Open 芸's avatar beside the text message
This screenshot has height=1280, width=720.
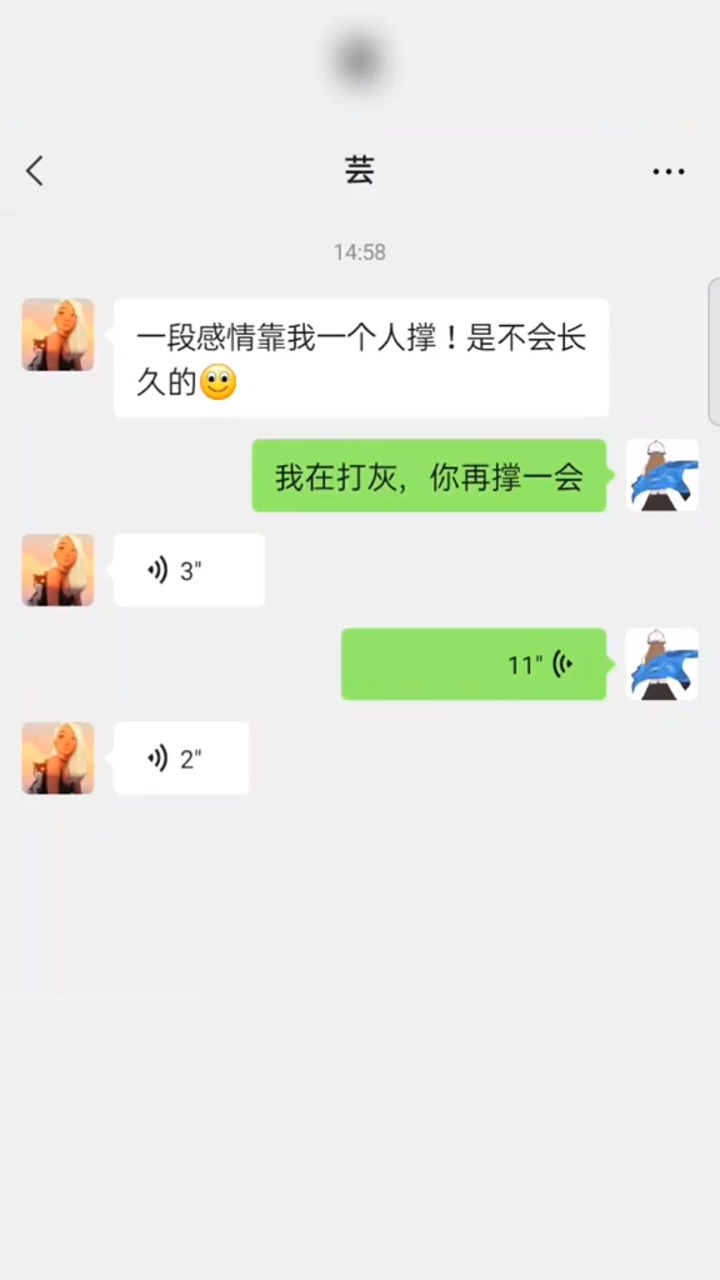58,335
